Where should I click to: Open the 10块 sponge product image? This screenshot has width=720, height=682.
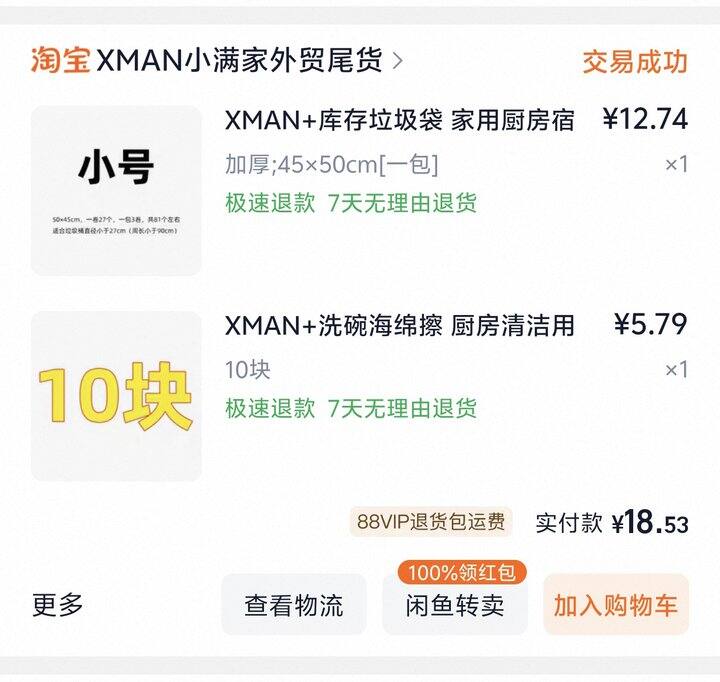click(116, 396)
